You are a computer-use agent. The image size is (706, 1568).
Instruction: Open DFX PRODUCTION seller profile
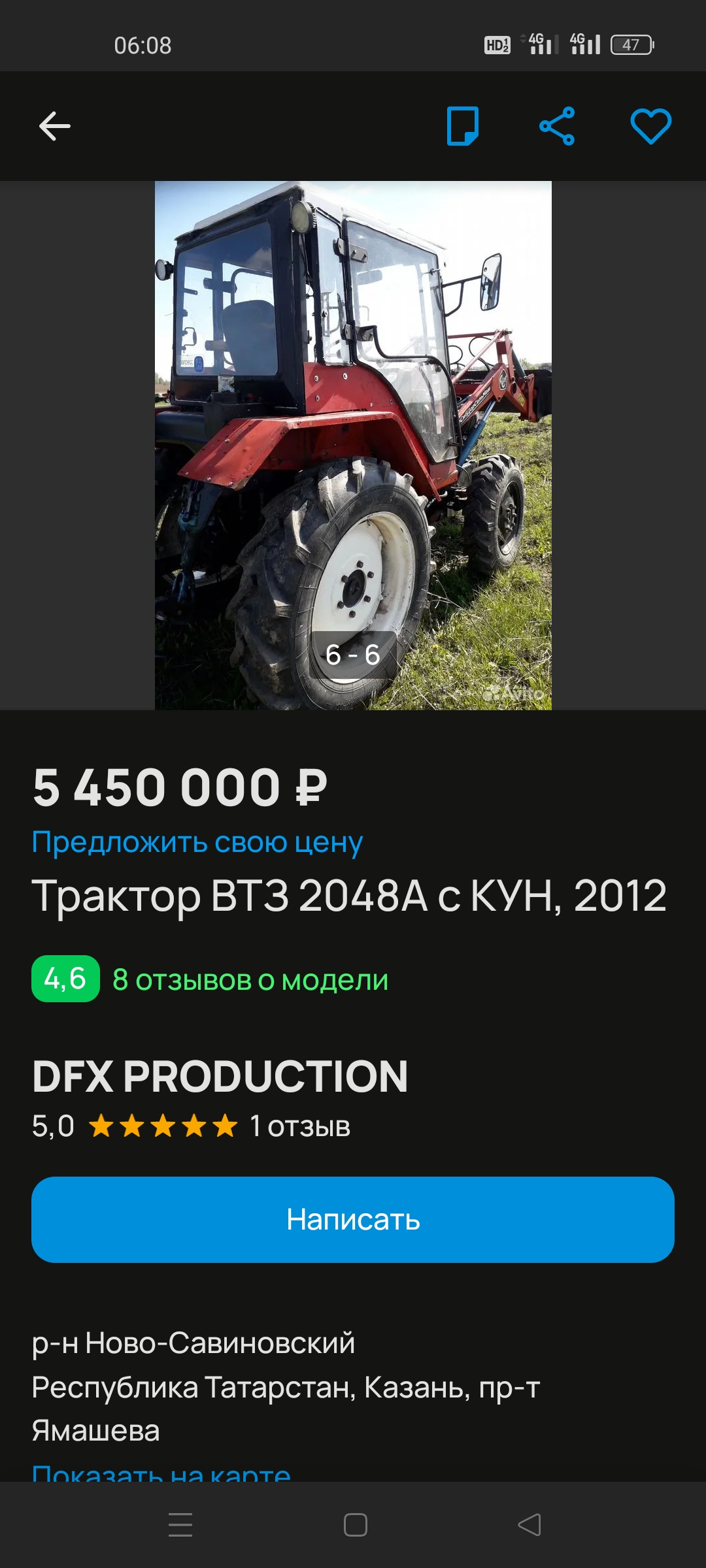click(x=220, y=1076)
